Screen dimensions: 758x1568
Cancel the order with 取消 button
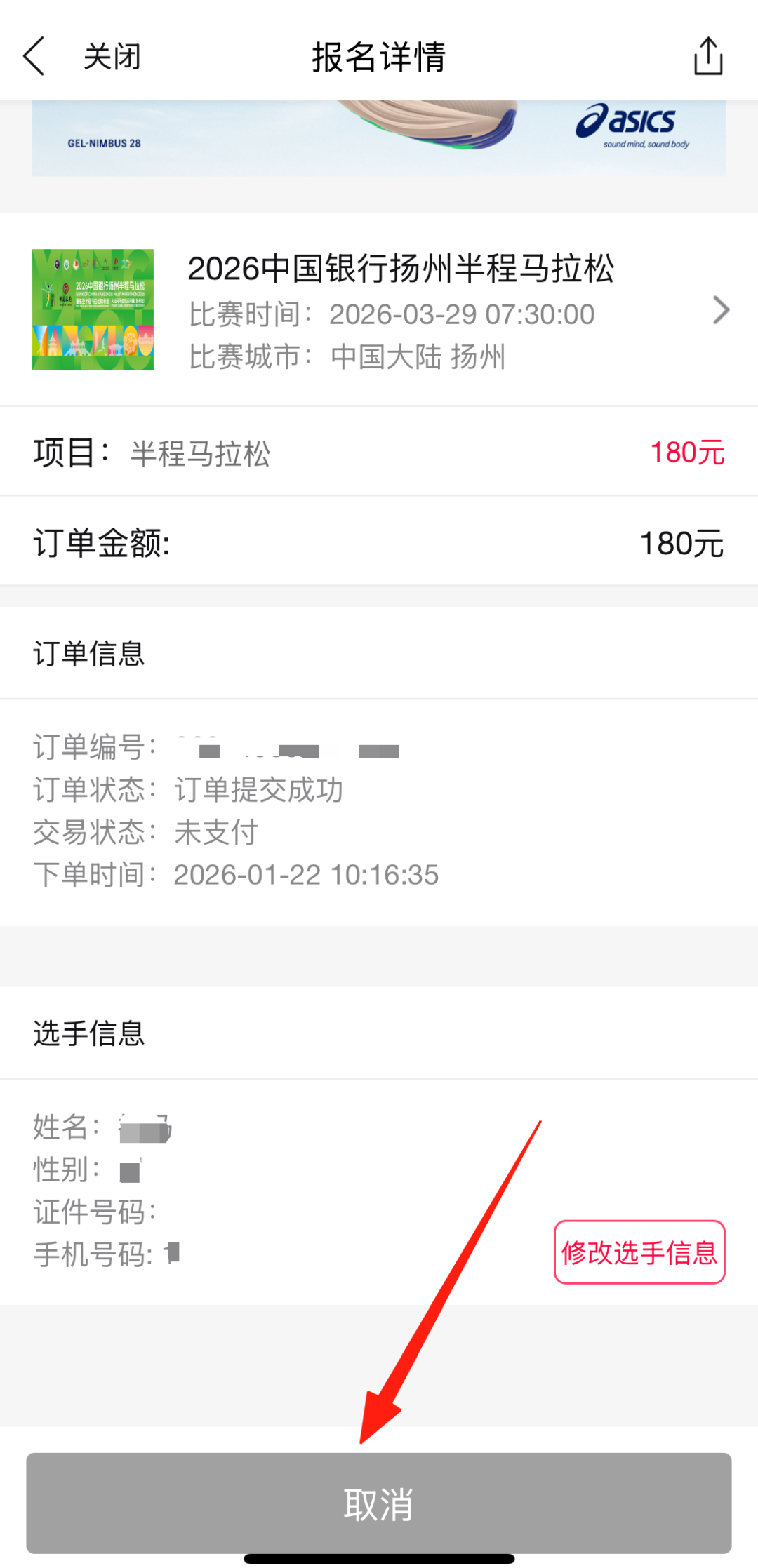(379, 1503)
